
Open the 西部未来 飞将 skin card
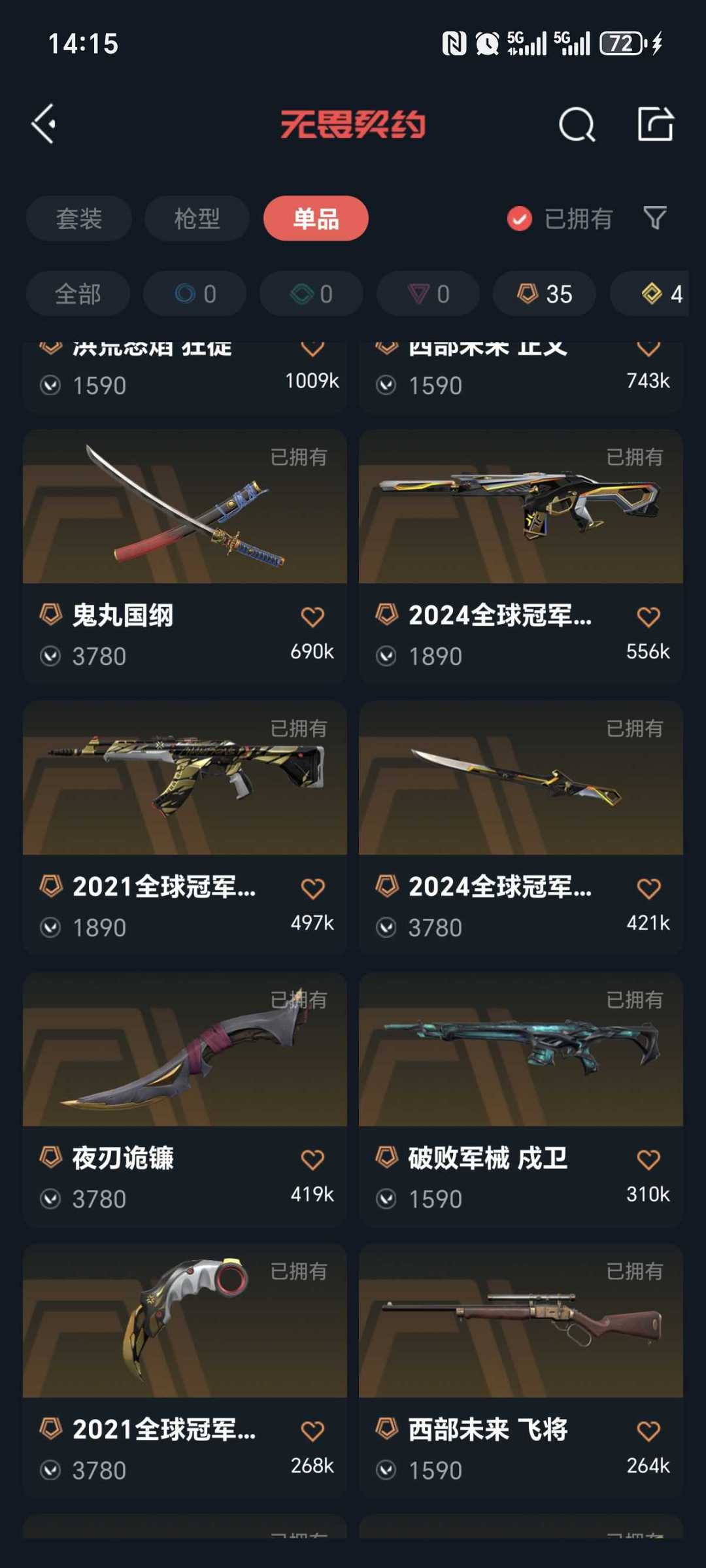coord(521,1371)
